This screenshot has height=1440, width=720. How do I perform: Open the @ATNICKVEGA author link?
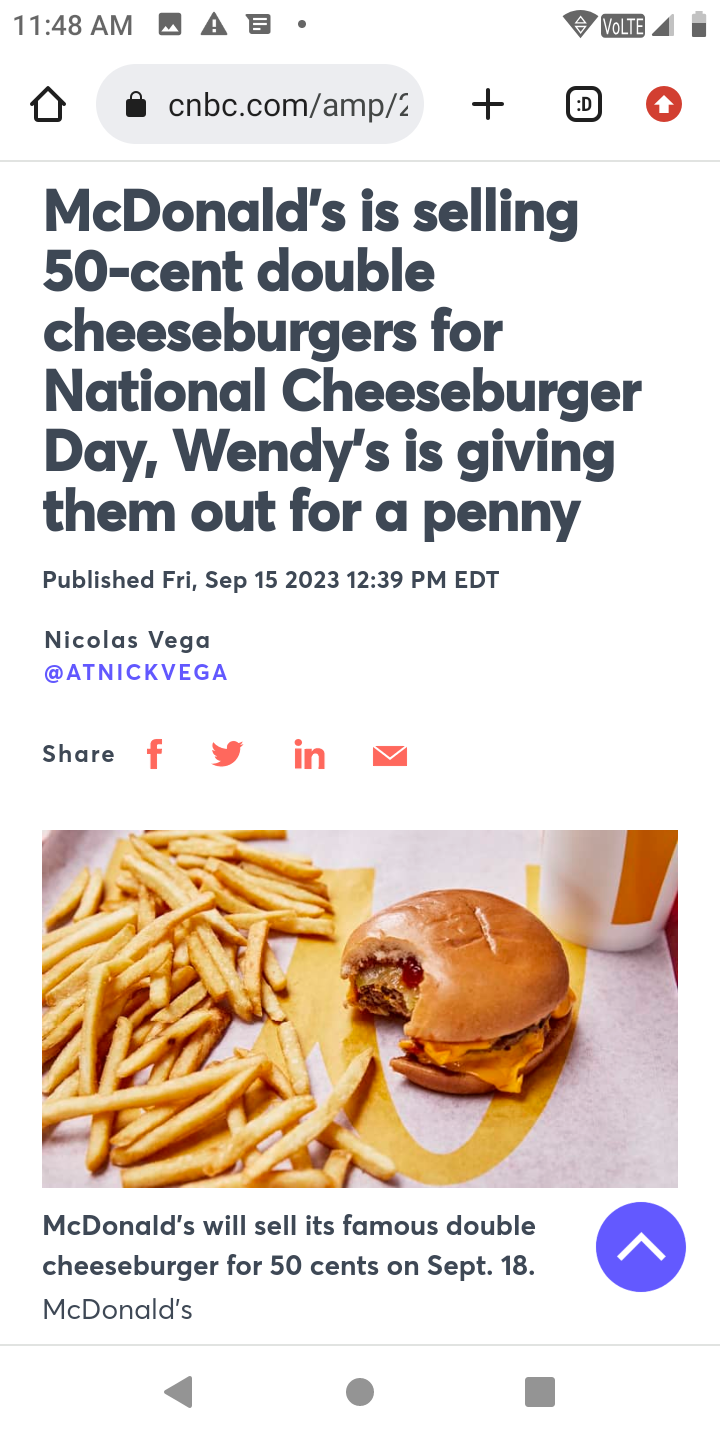(x=136, y=673)
